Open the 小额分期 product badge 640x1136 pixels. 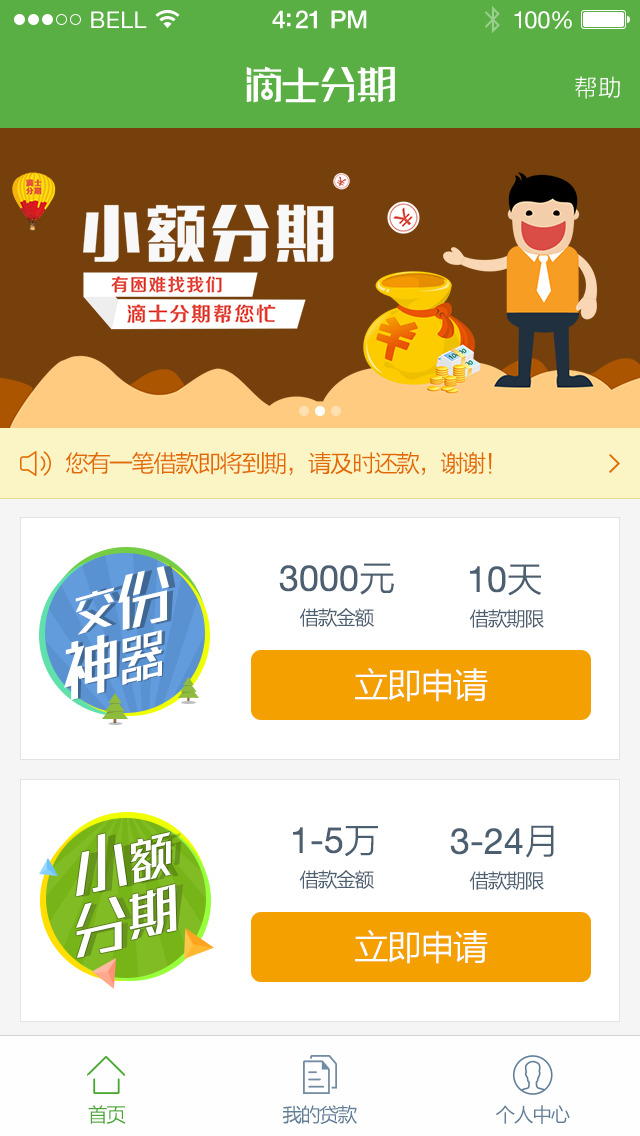[x=126, y=897]
